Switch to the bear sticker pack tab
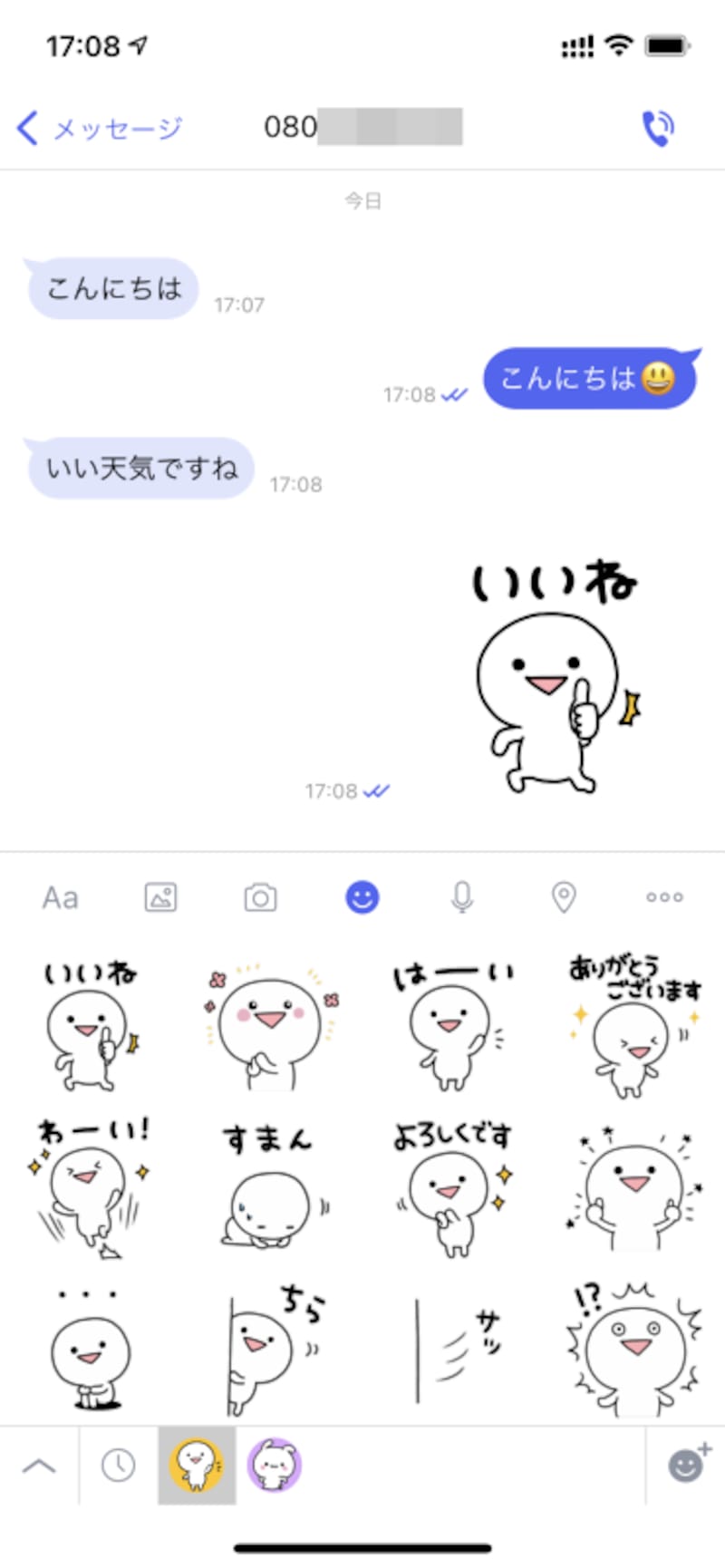The width and height of the screenshot is (725, 1568). tap(274, 1466)
